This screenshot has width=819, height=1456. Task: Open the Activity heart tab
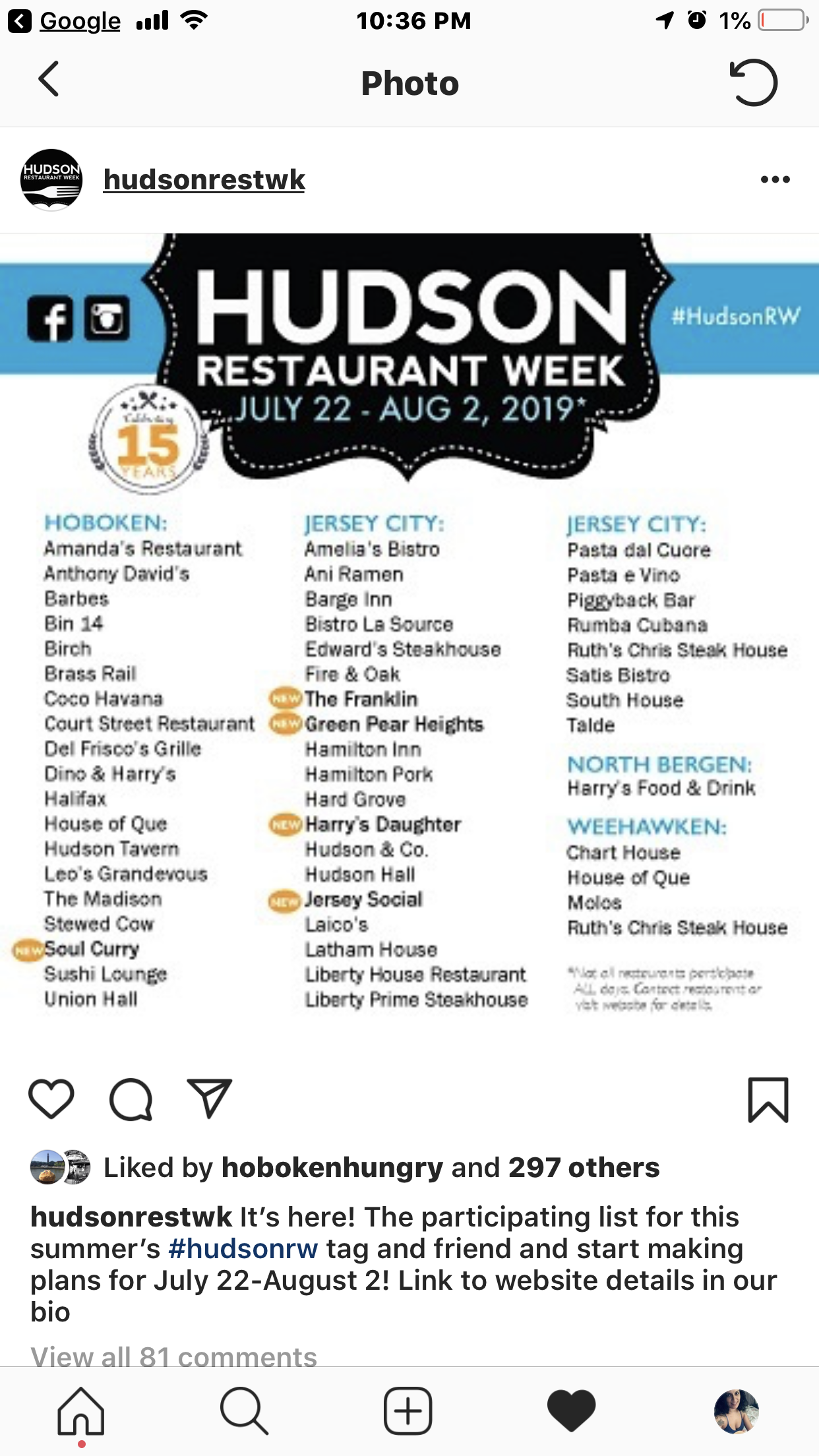[x=572, y=1411]
